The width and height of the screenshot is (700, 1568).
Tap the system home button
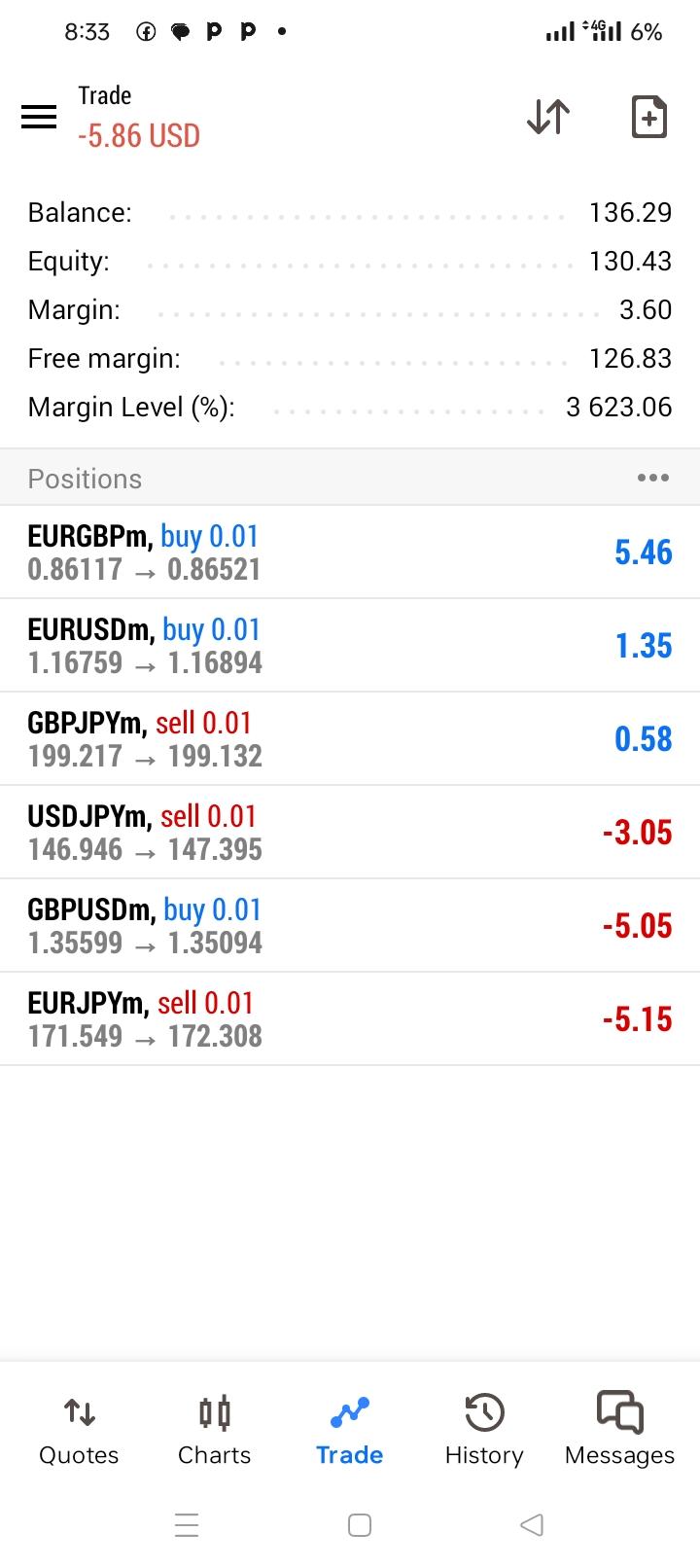click(360, 1525)
